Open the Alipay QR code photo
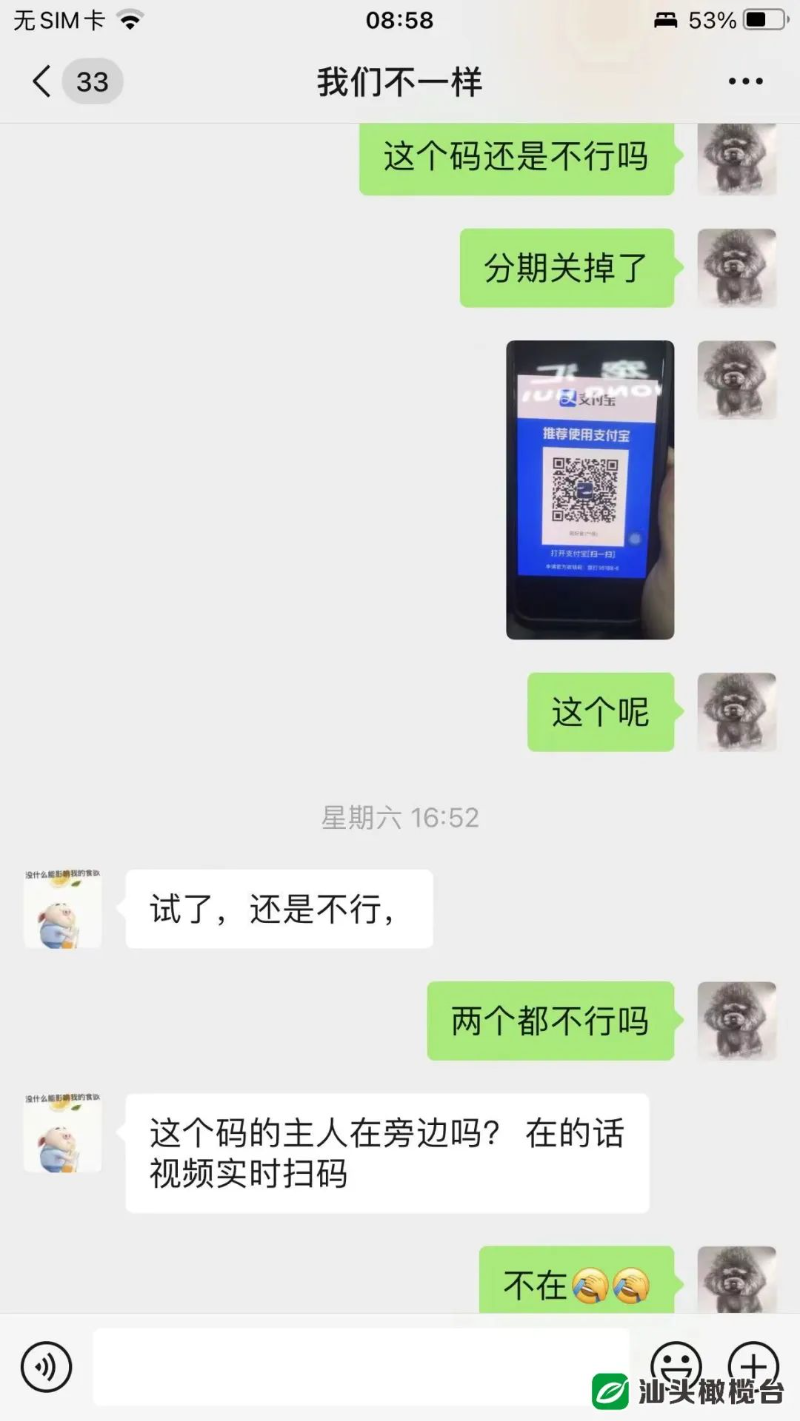The height and width of the screenshot is (1421, 800). click(x=589, y=489)
